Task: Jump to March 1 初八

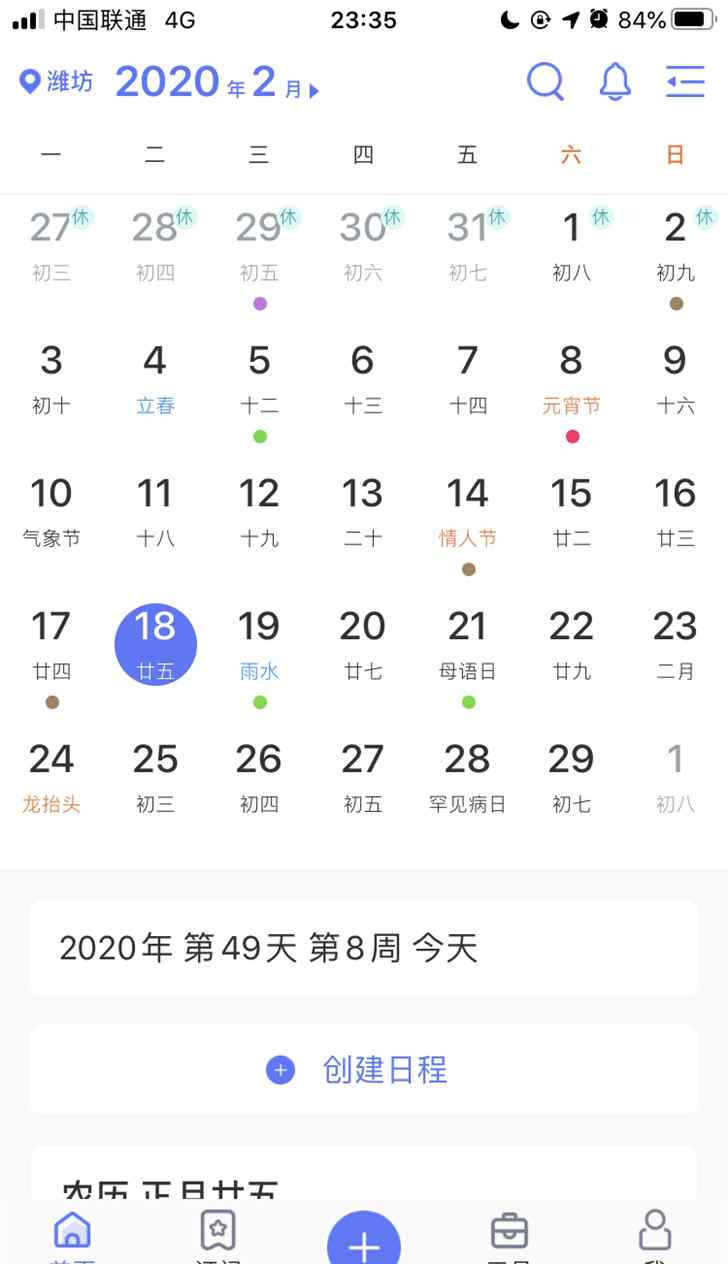Action: pyautogui.click(x=675, y=777)
